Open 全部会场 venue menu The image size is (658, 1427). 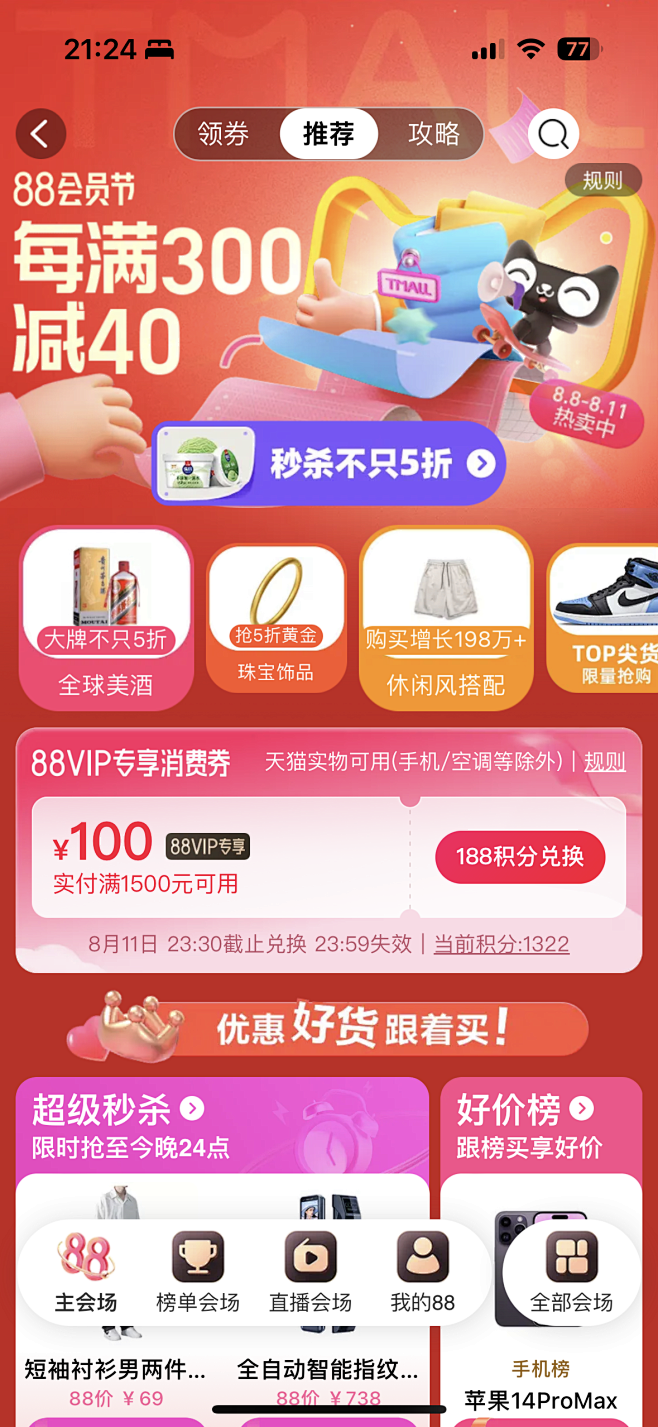point(572,1272)
